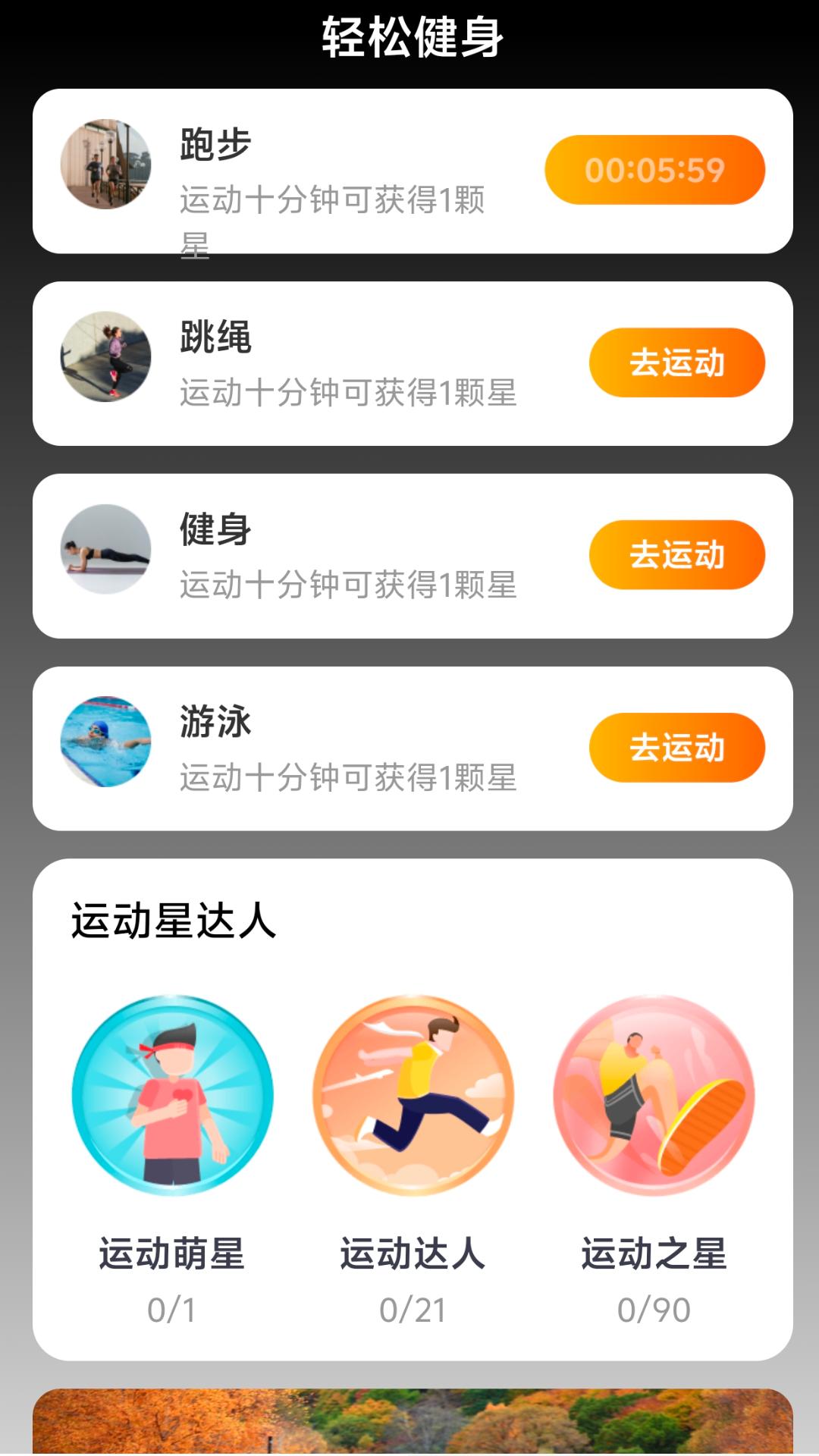Start the 游泳 workout with 去运动
819x1456 pixels.
point(676,748)
